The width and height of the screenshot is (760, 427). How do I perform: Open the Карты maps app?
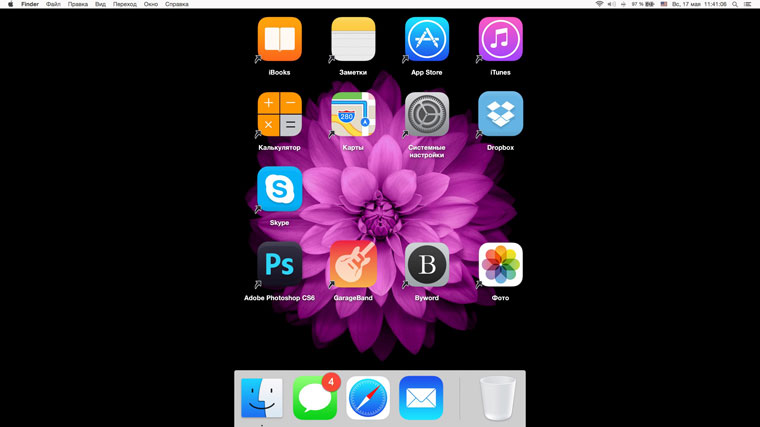pyautogui.click(x=353, y=114)
